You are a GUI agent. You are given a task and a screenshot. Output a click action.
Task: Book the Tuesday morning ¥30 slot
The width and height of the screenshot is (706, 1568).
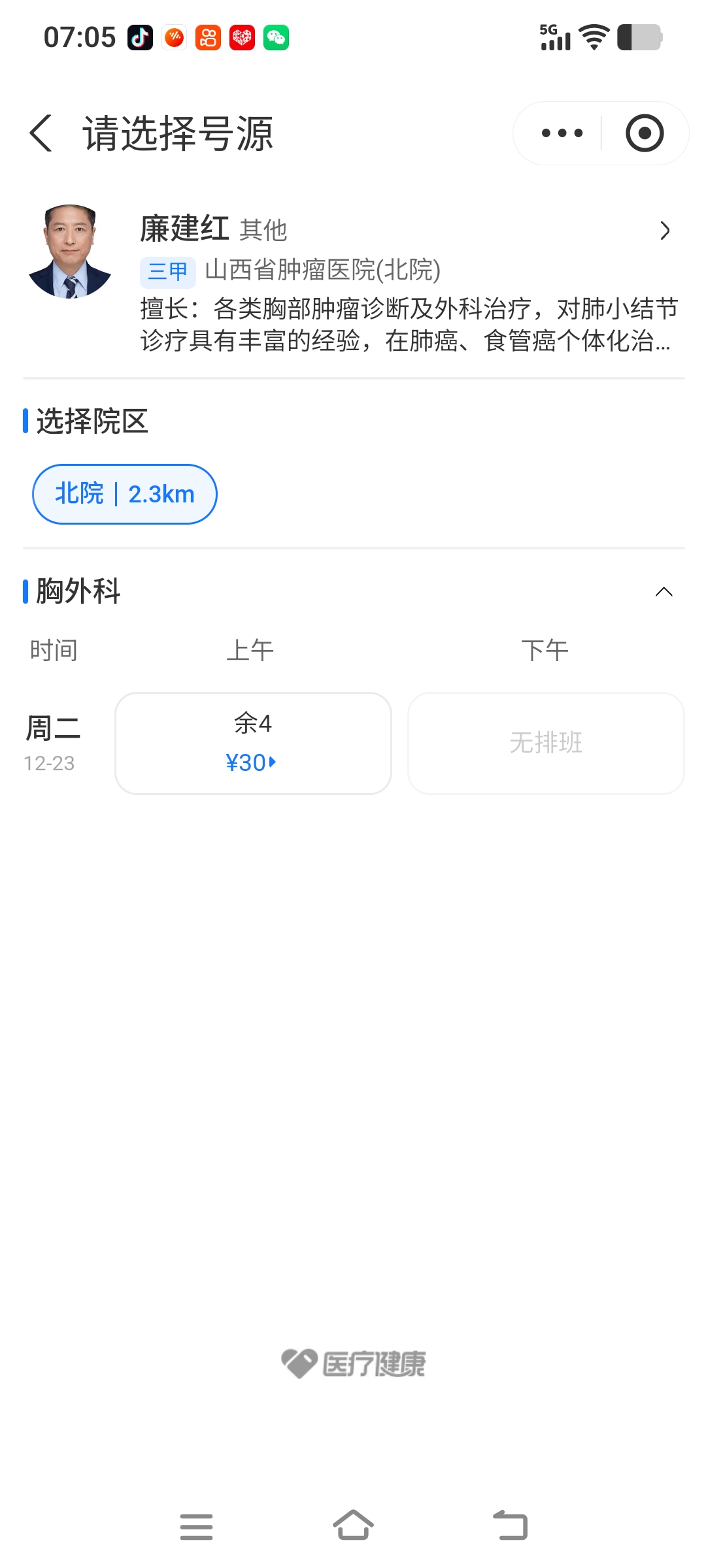[253, 743]
